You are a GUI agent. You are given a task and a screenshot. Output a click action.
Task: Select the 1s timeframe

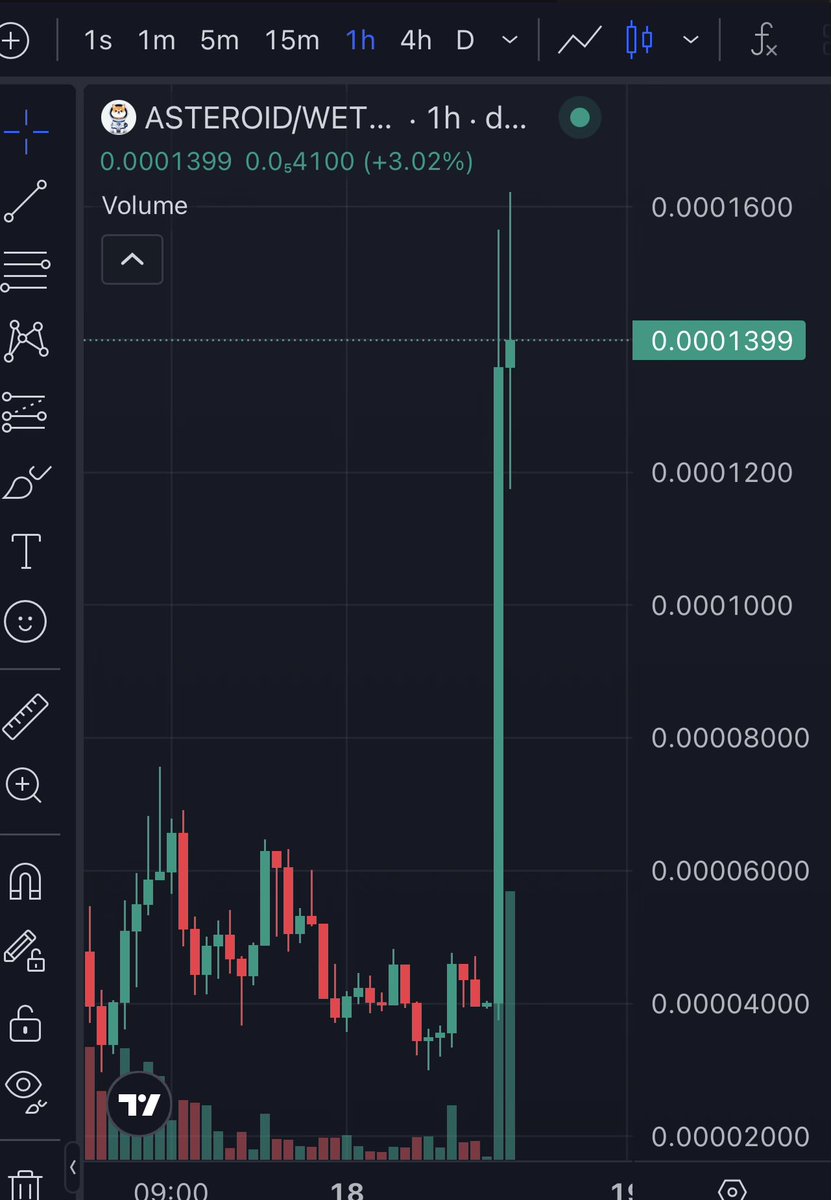pyautogui.click(x=98, y=41)
